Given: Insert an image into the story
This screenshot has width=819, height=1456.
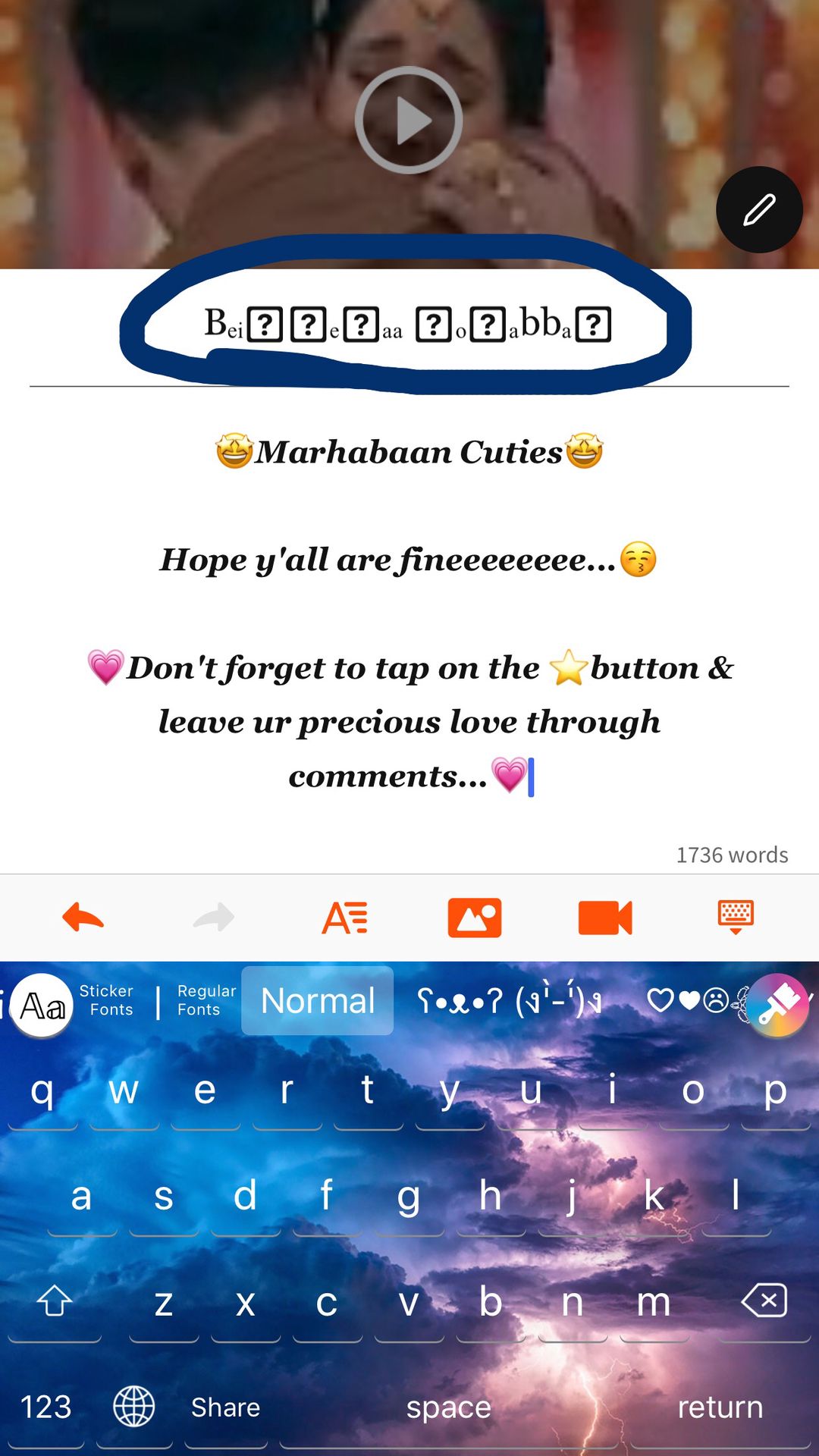Looking at the screenshot, I should (475, 918).
